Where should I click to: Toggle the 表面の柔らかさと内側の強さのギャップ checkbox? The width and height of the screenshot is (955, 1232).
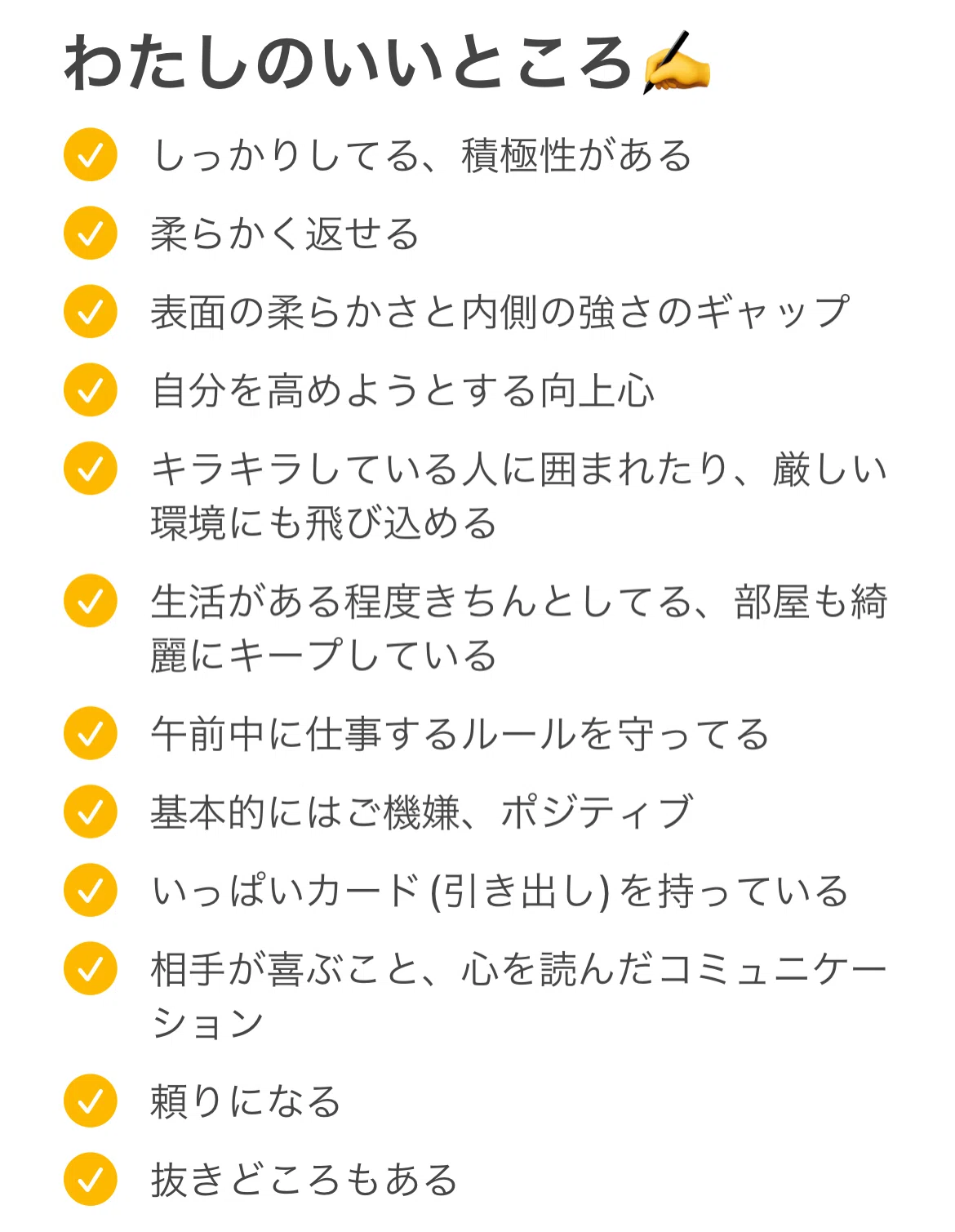(91, 311)
